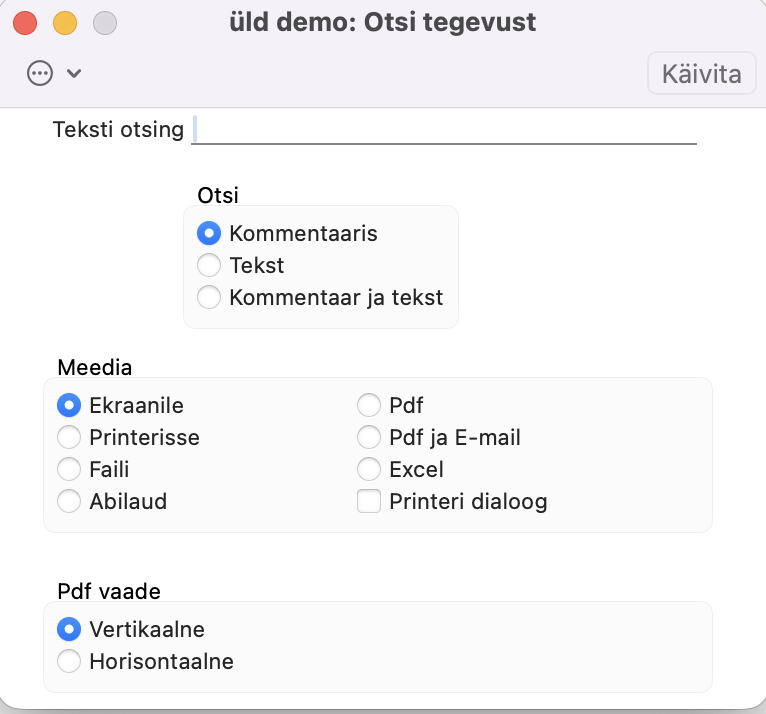Minimize the window with the yellow button
Image resolution: width=766 pixels, height=714 pixels.
coord(65,23)
